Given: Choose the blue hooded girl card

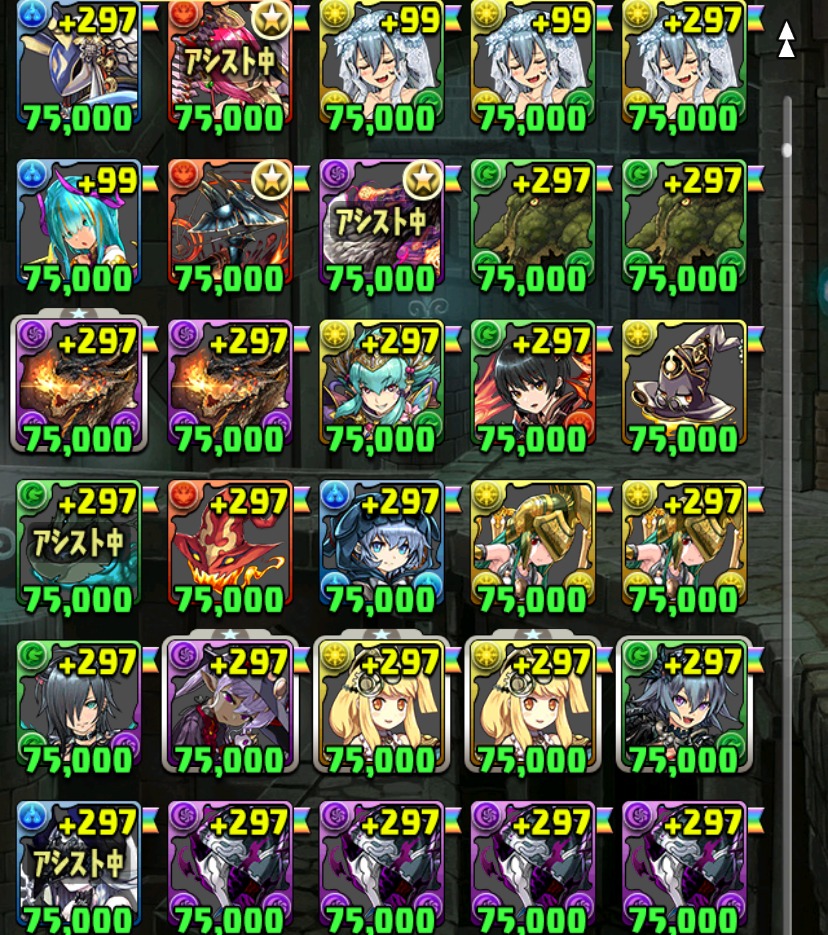Looking at the screenshot, I should [x=382, y=545].
